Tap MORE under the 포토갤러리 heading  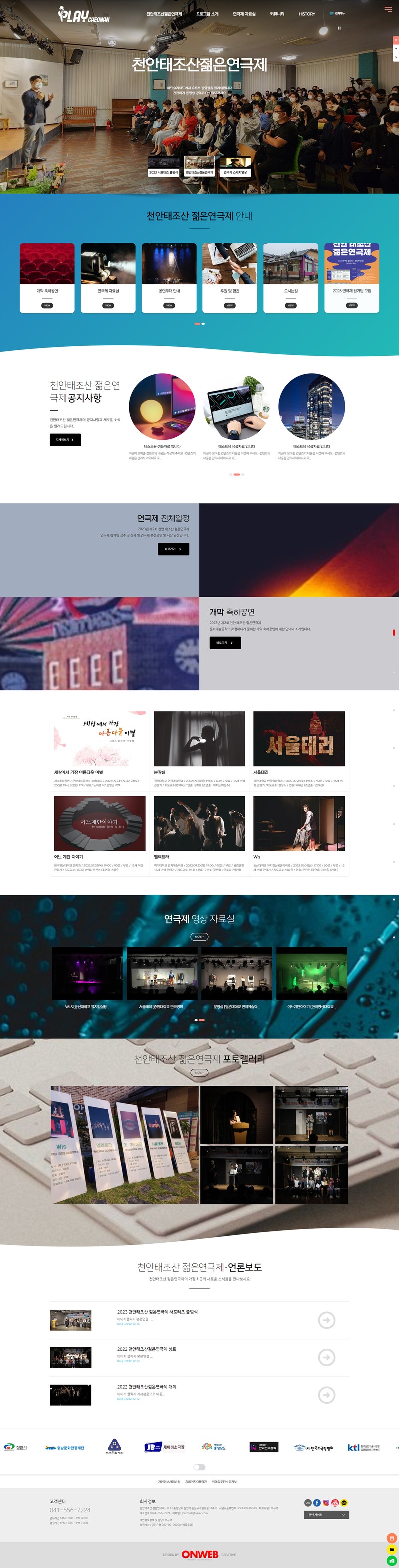(199, 1072)
